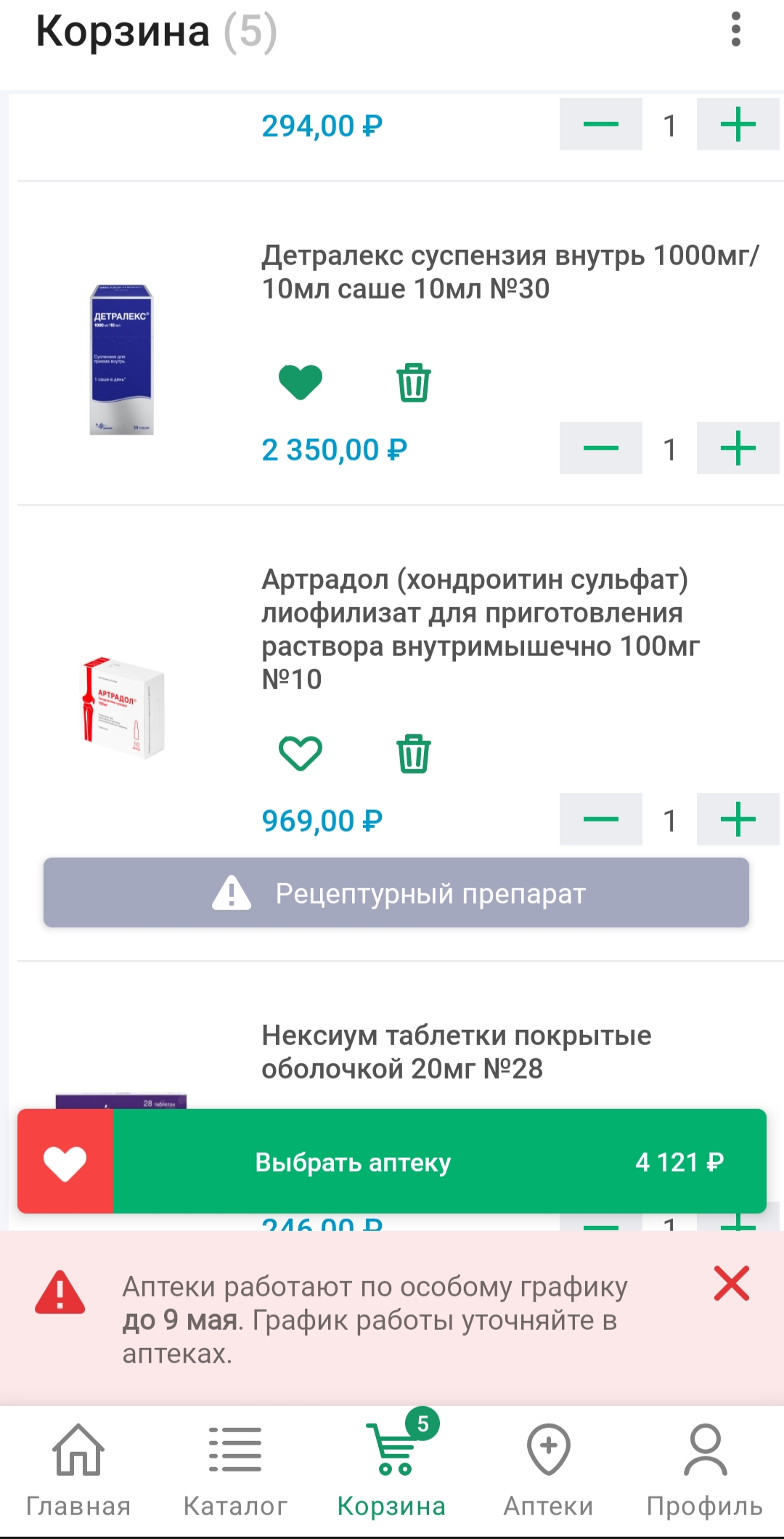Open the Аптеки tab

(x=549, y=1470)
